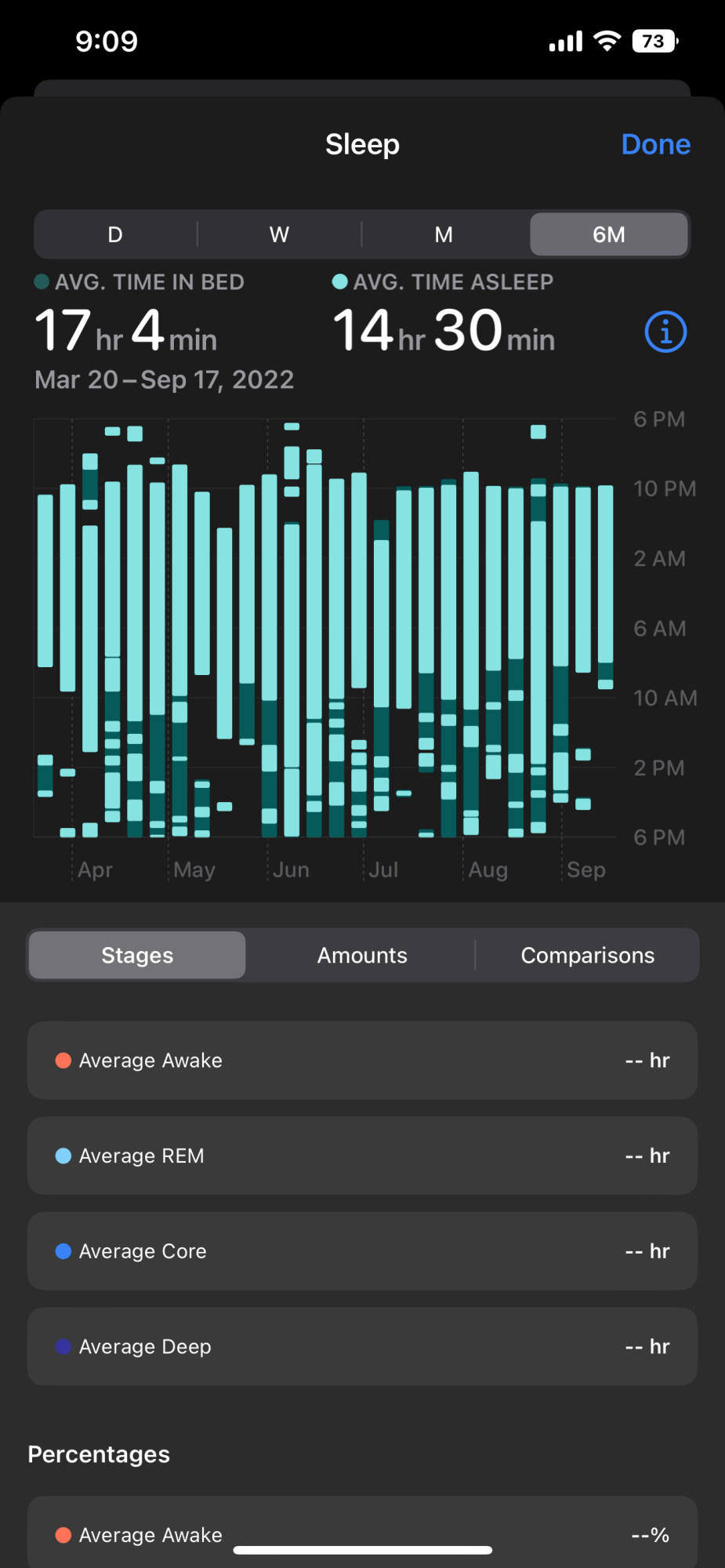Select the Stages segment
This screenshot has width=725, height=1568.
click(137, 955)
